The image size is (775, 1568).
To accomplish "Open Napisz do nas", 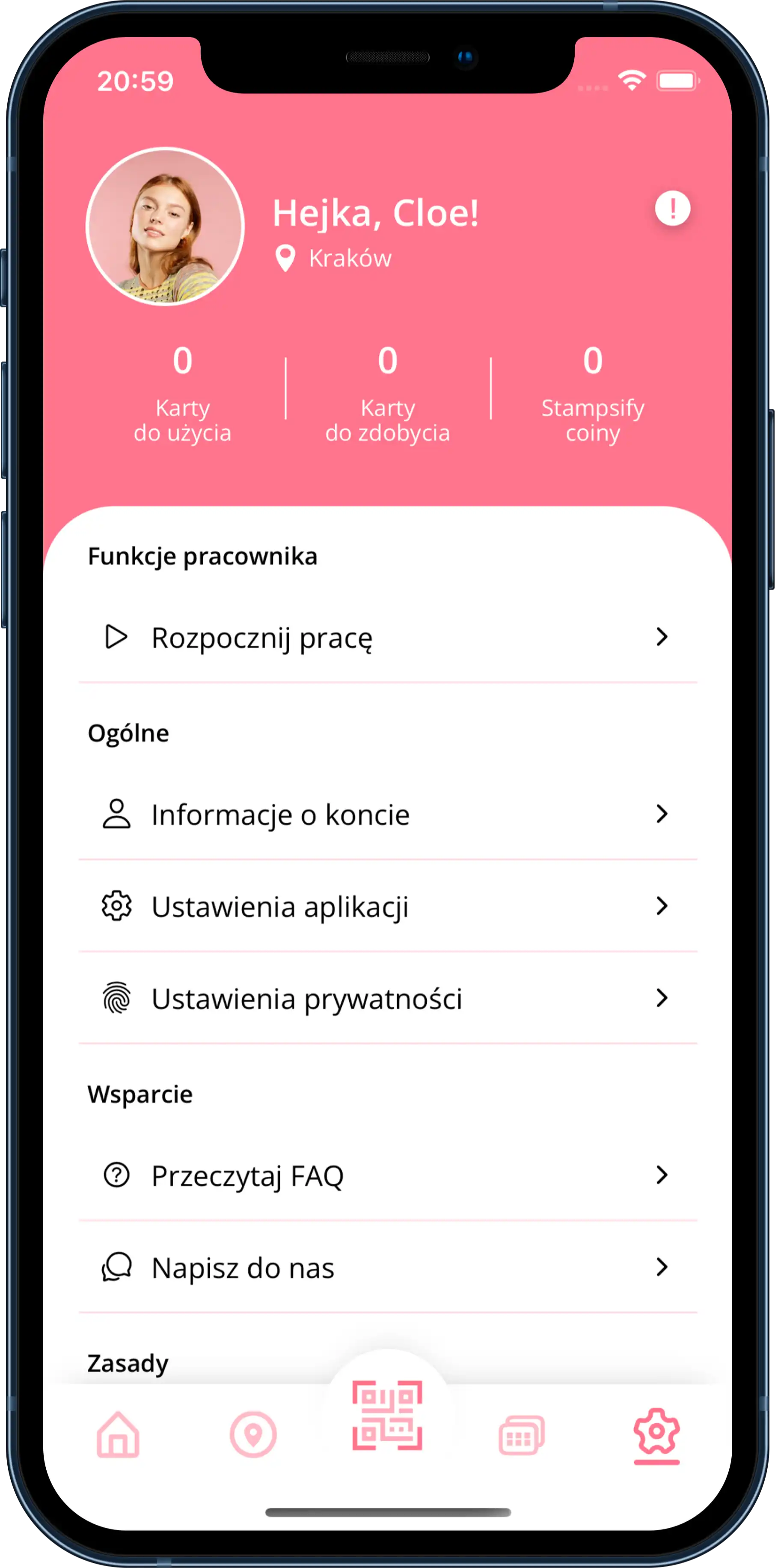I will (x=388, y=1267).
